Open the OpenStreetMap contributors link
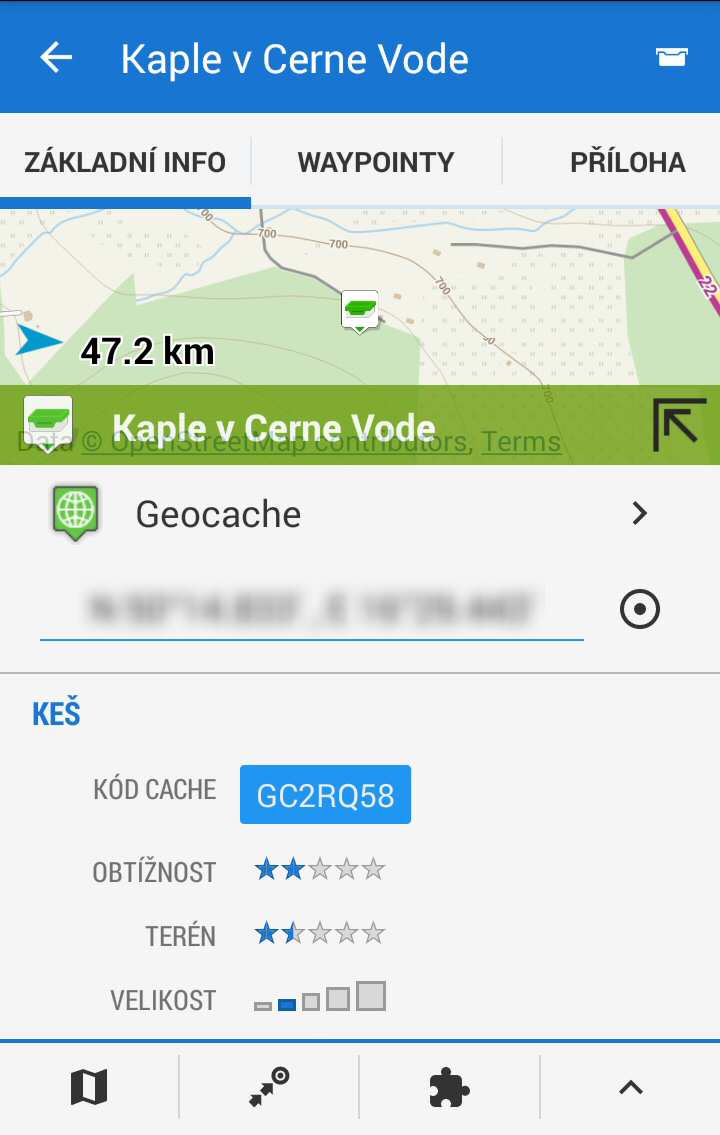This screenshot has height=1135, width=720. pyautogui.click(x=274, y=442)
